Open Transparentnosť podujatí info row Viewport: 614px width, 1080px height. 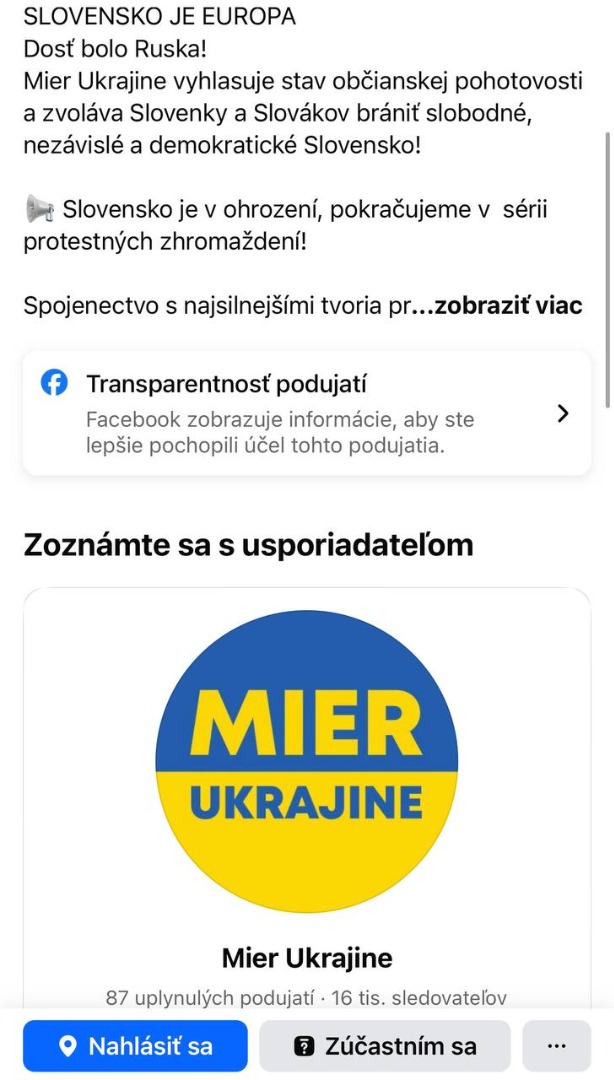(x=306, y=413)
